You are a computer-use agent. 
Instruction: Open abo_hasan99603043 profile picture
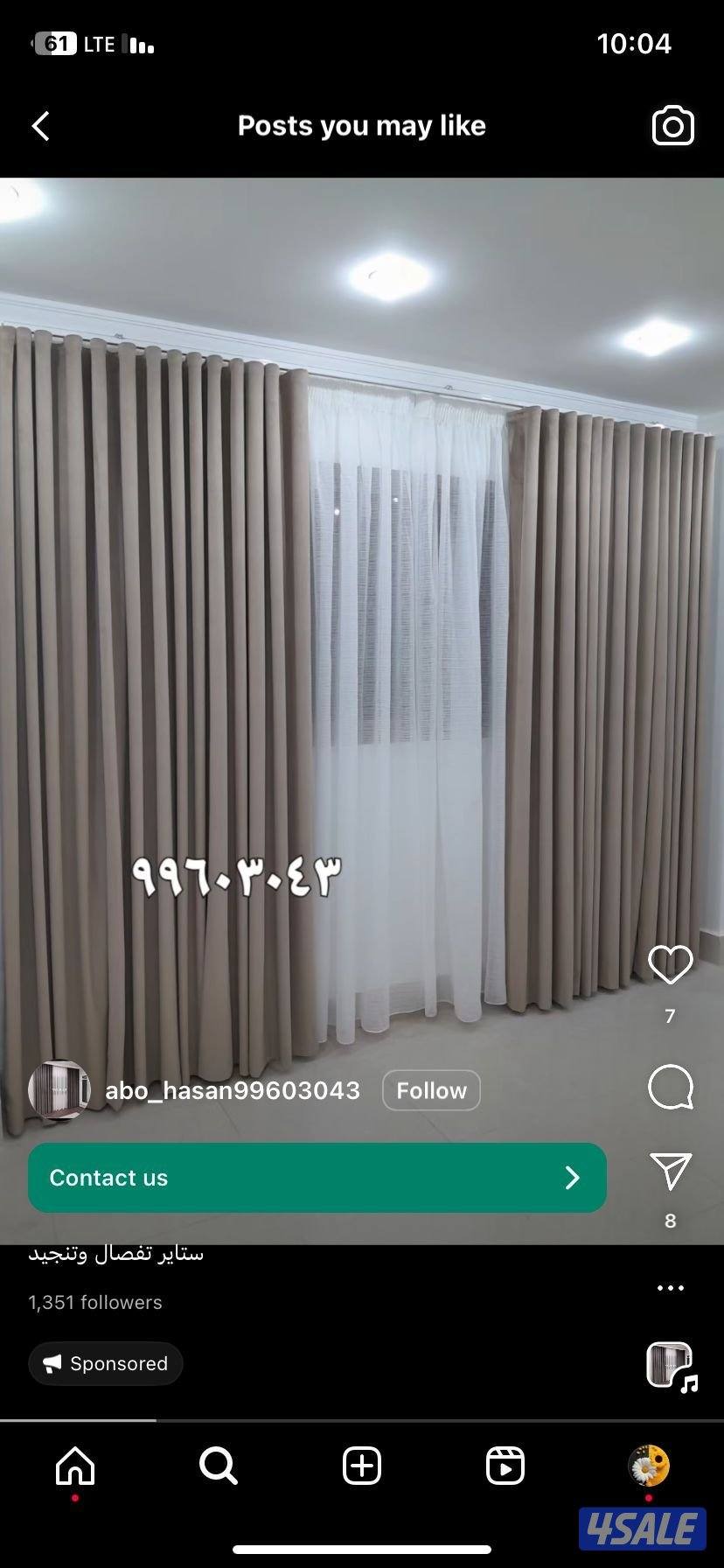pyautogui.click(x=59, y=1090)
